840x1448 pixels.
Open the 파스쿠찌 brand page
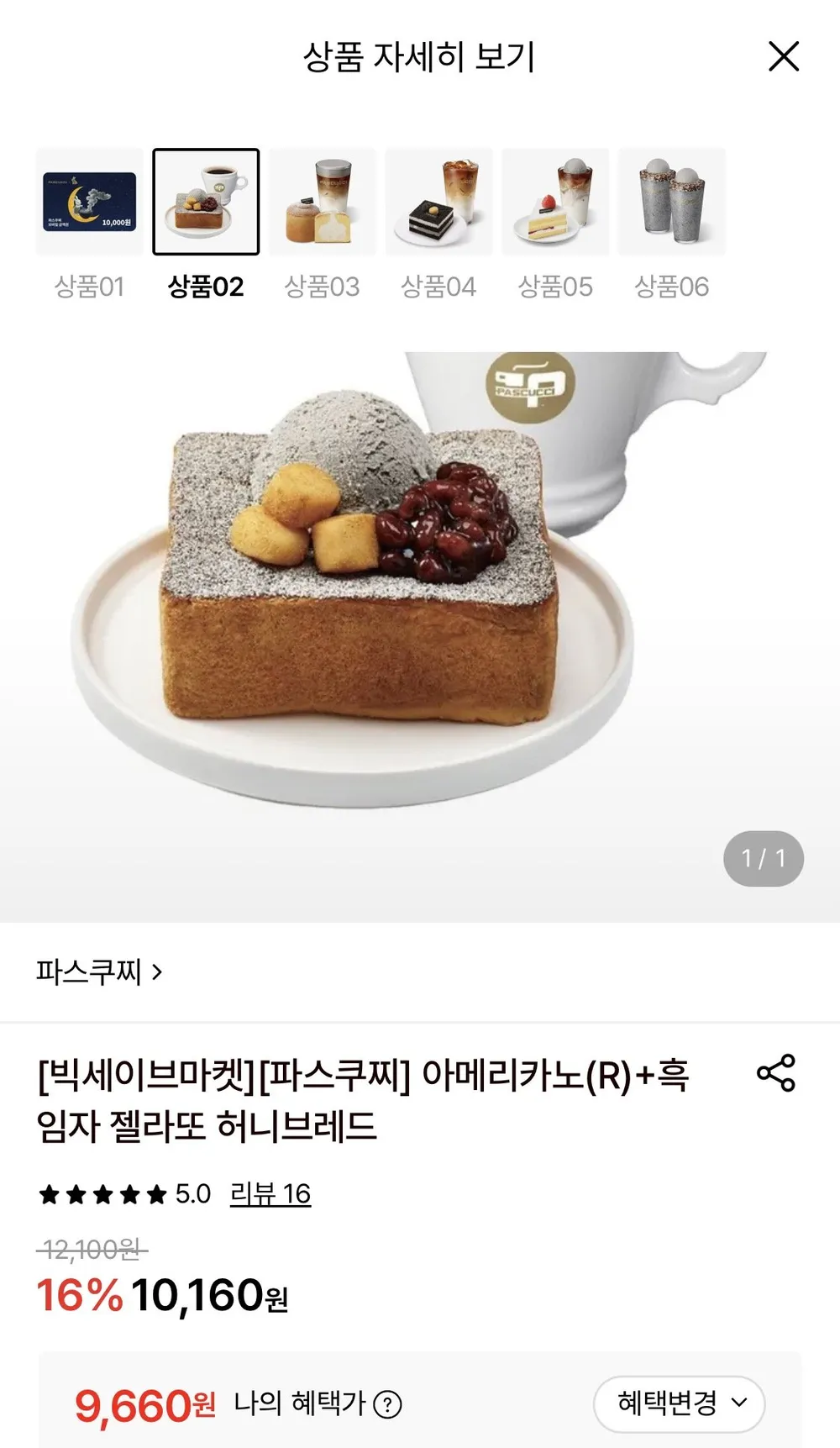tap(99, 972)
